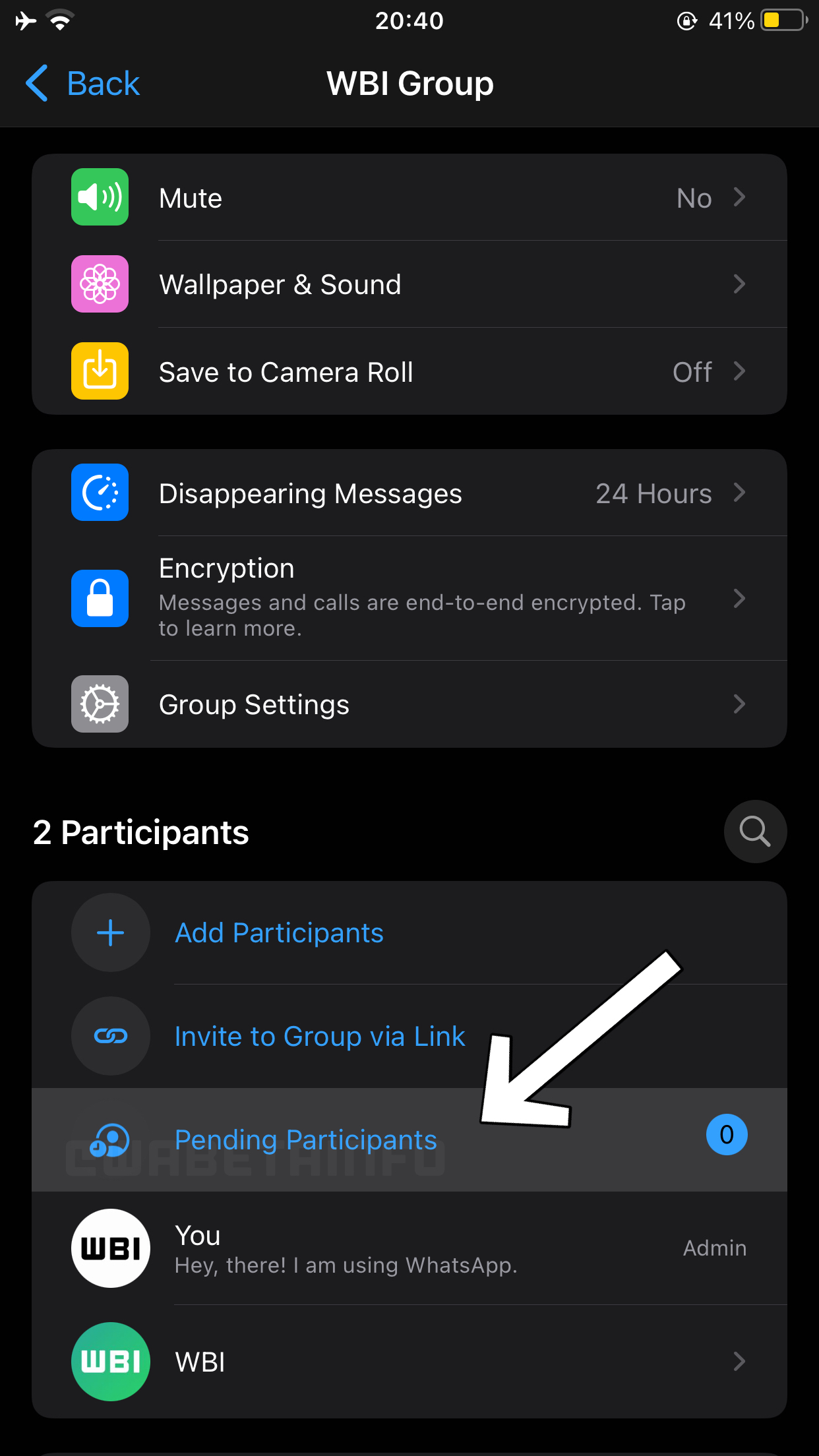Open Pending Participants list
This screenshot has width=819, height=1456.
[x=306, y=1139]
